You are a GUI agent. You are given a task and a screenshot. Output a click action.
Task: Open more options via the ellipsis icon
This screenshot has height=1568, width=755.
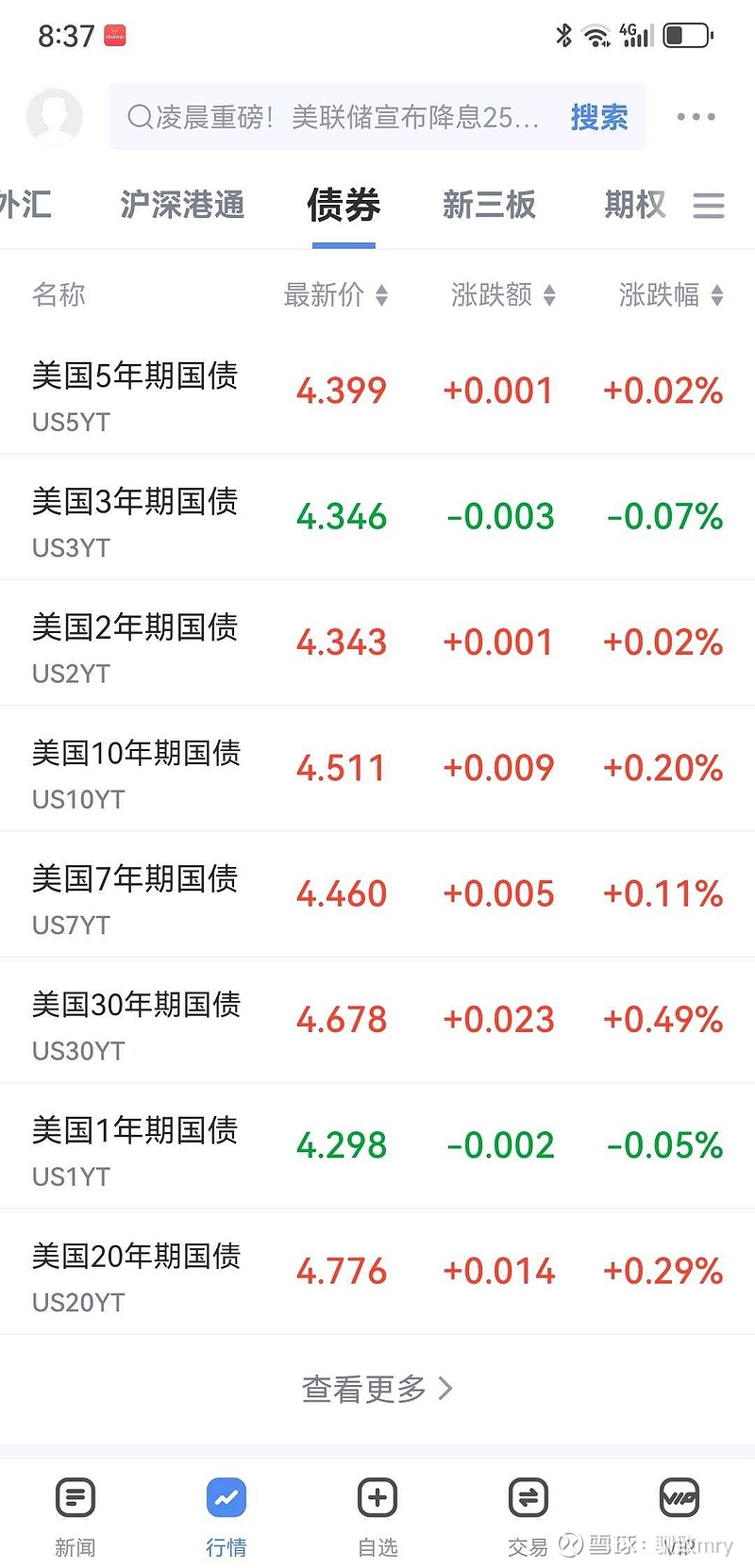click(x=695, y=116)
